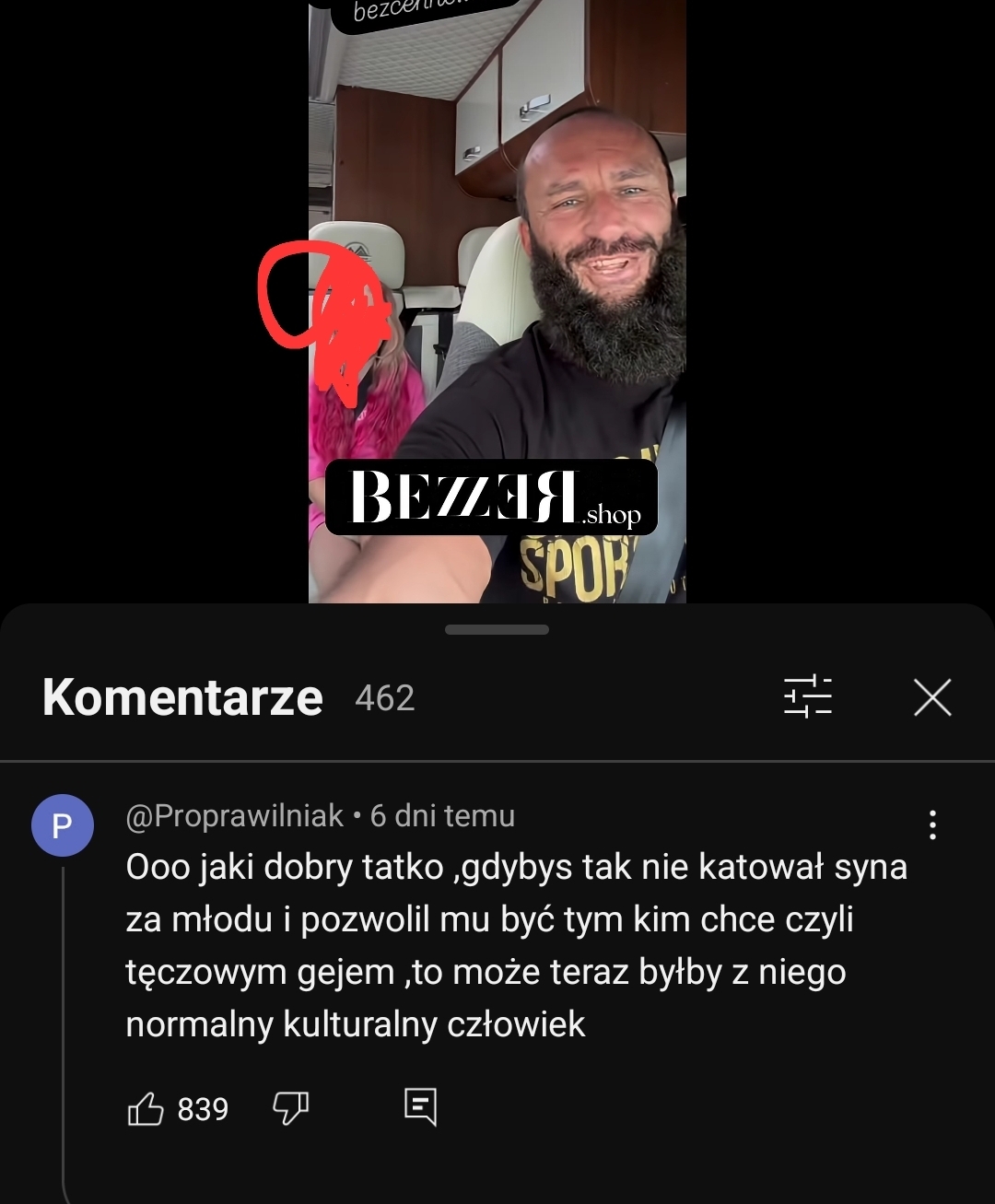
Task: Reply to @Proprawilniak's comment
Action: [x=420, y=1106]
